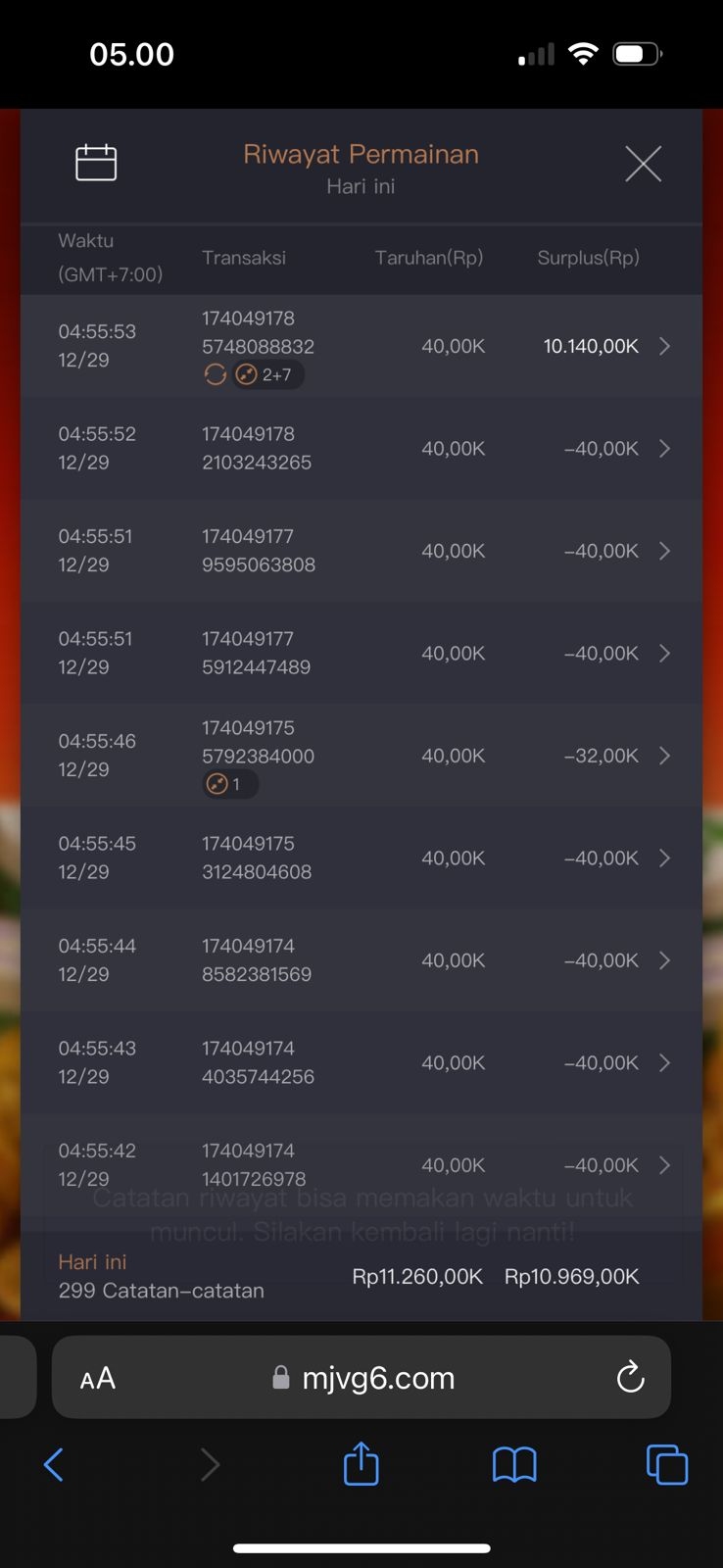The width and height of the screenshot is (723, 1568).
Task: Open the AA page settings menu
Action: (x=98, y=1379)
